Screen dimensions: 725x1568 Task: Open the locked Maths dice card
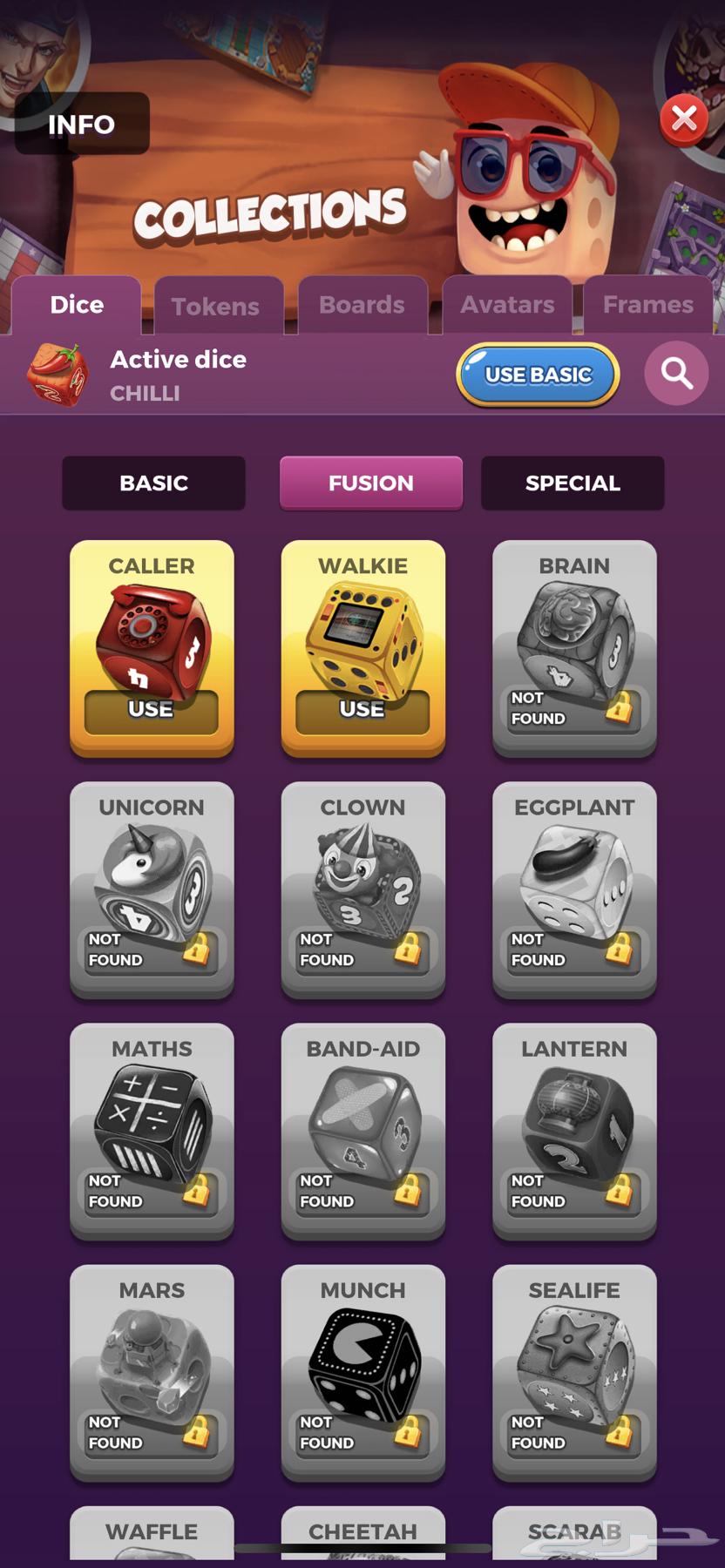(x=152, y=1130)
